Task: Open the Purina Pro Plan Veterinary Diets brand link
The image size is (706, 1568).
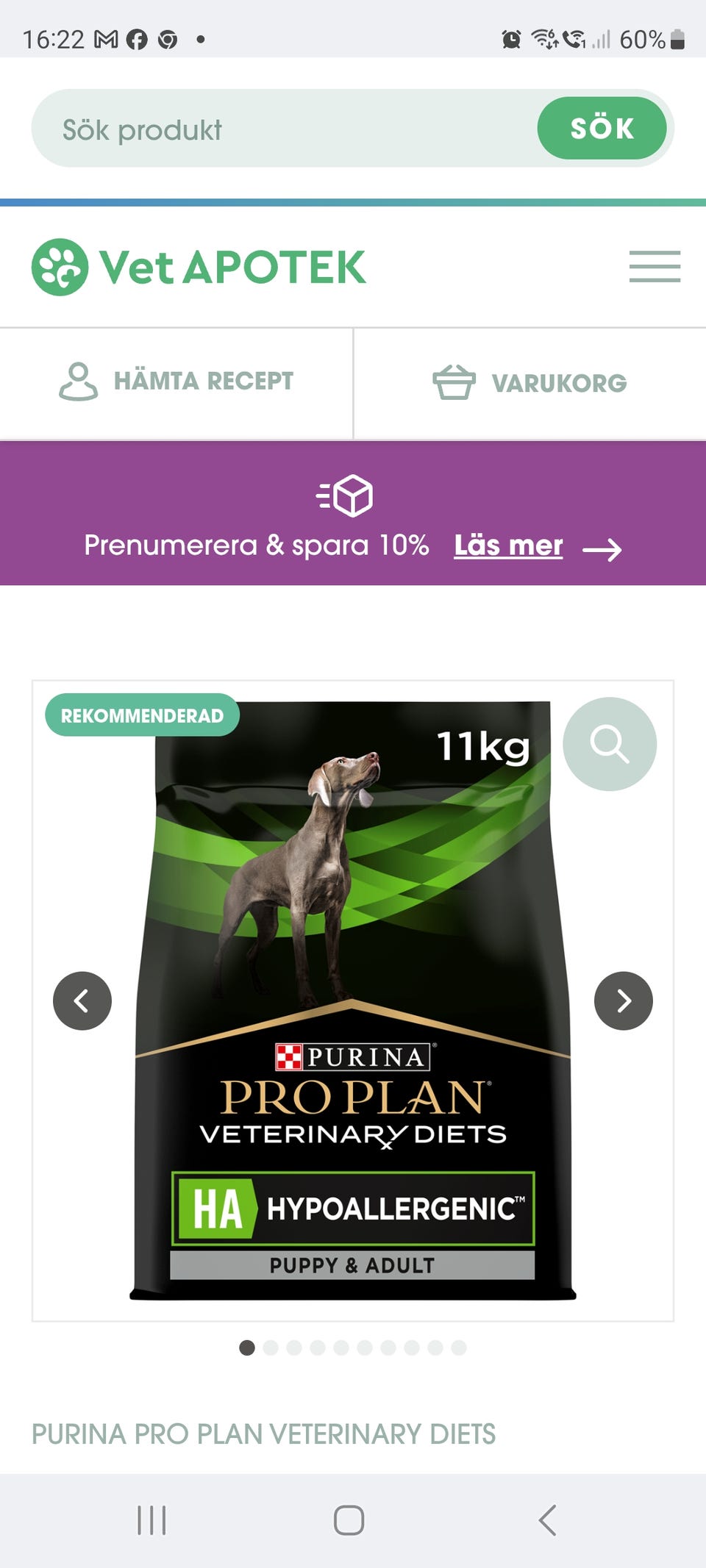Action: (x=263, y=1434)
